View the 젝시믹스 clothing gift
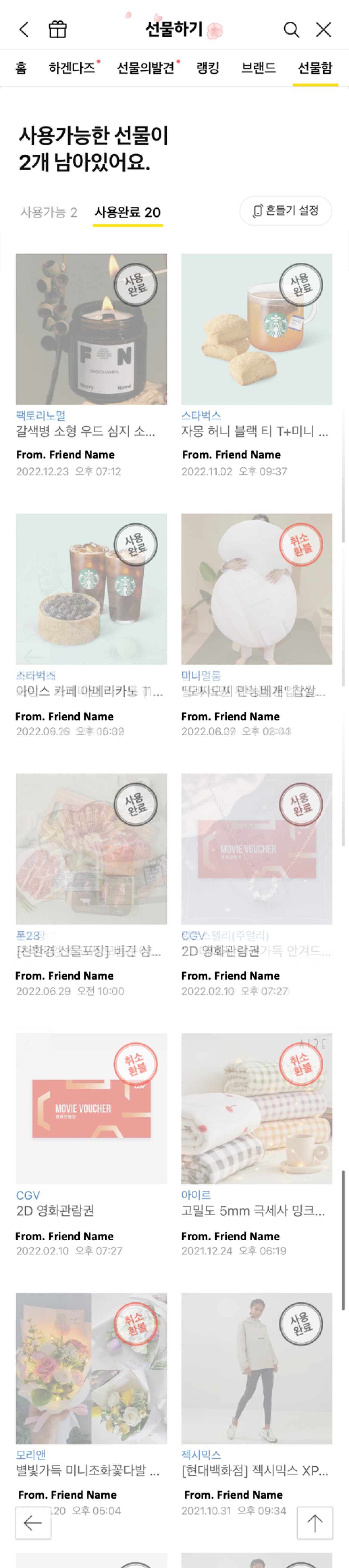Image resolution: width=349 pixels, height=1568 pixels. coord(257,1368)
